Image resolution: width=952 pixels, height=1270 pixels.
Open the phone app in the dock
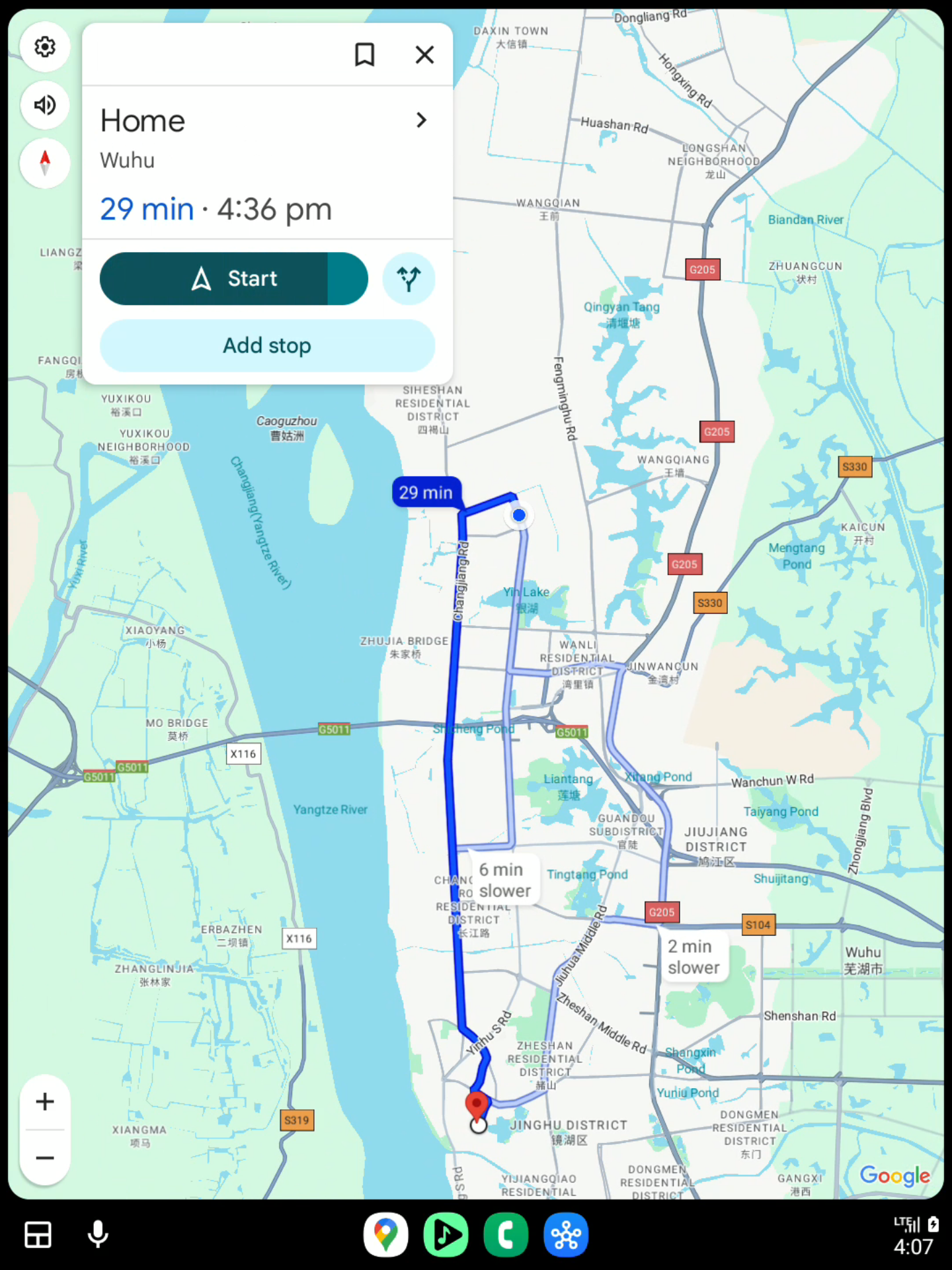click(x=506, y=1234)
